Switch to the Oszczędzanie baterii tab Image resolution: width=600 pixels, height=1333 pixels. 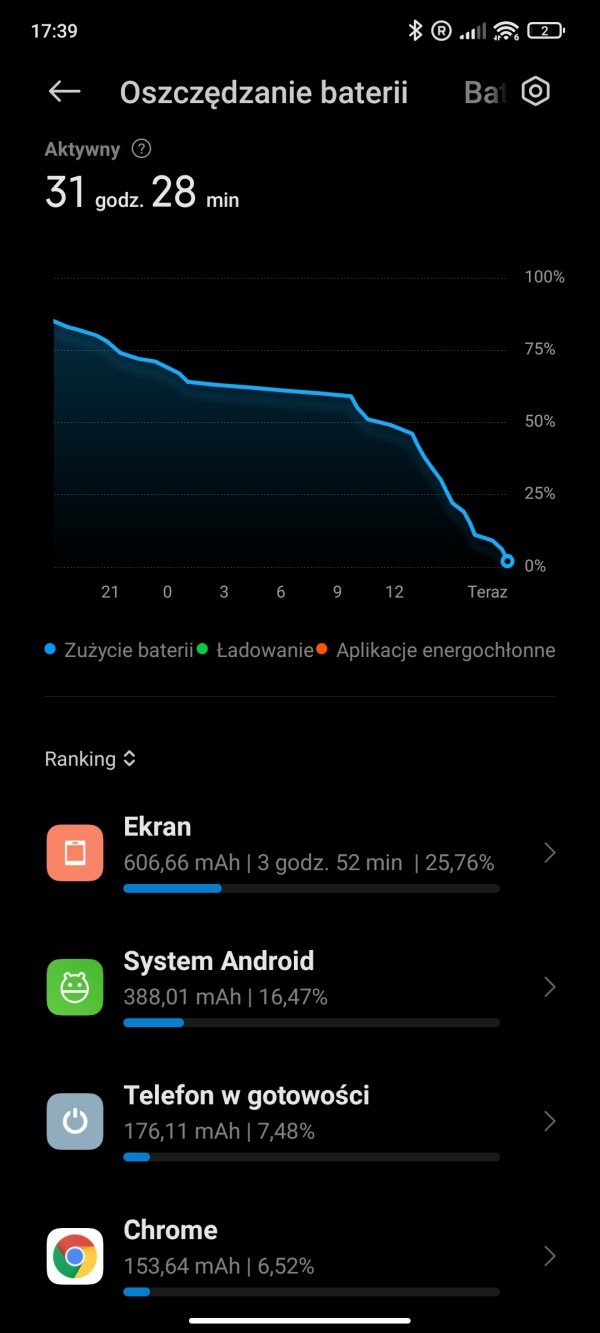[264, 93]
